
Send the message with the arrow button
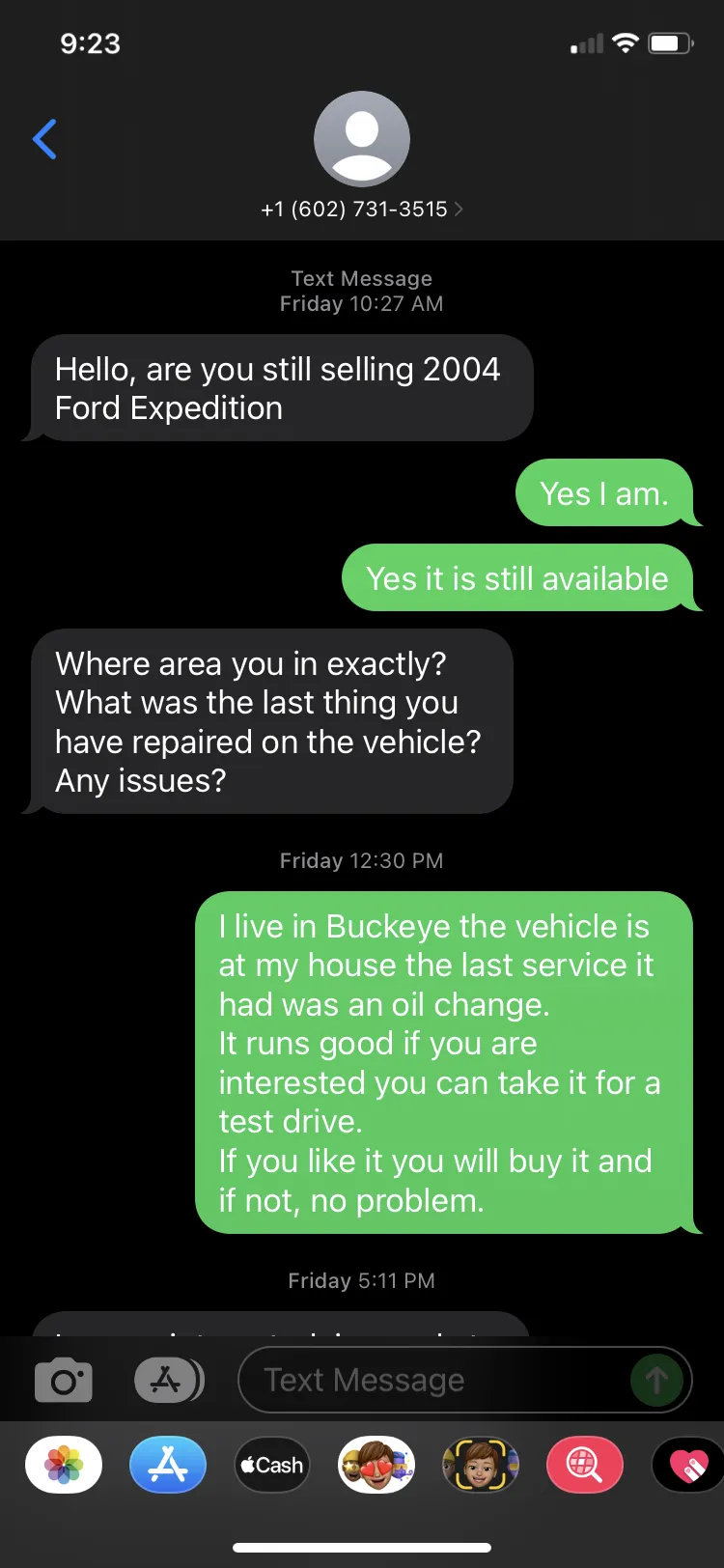(x=656, y=1380)
